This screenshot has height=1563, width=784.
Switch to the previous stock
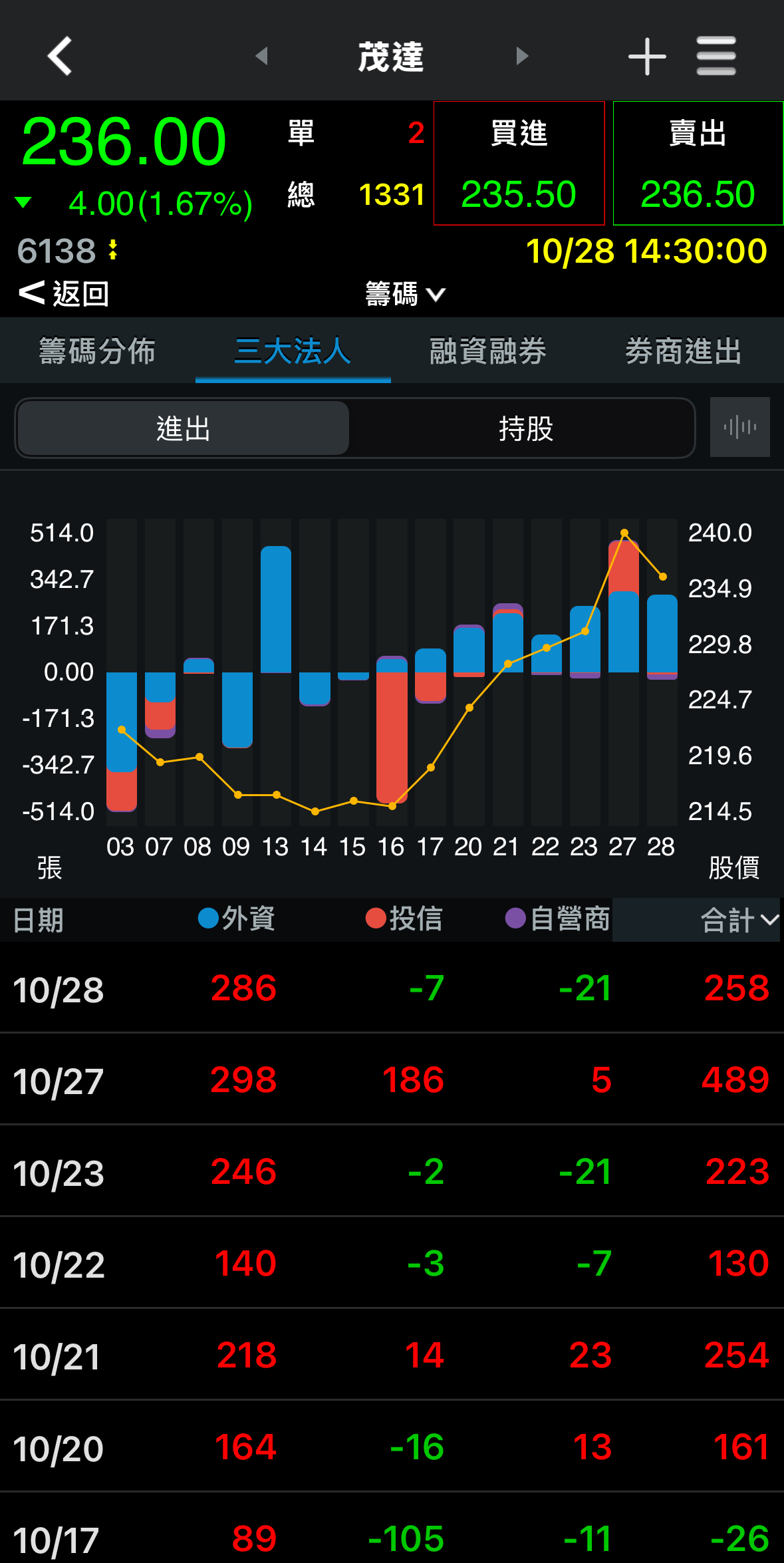(261, 56)
